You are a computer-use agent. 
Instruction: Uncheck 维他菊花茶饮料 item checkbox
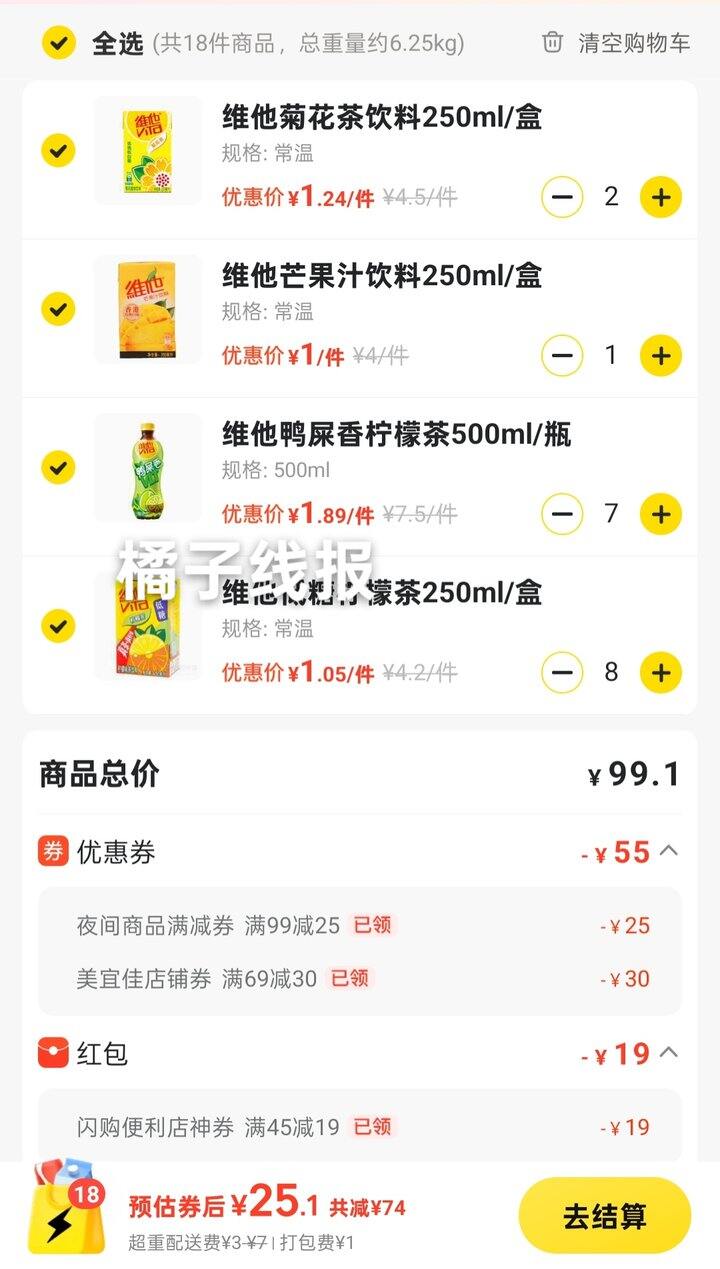(59, 151)
